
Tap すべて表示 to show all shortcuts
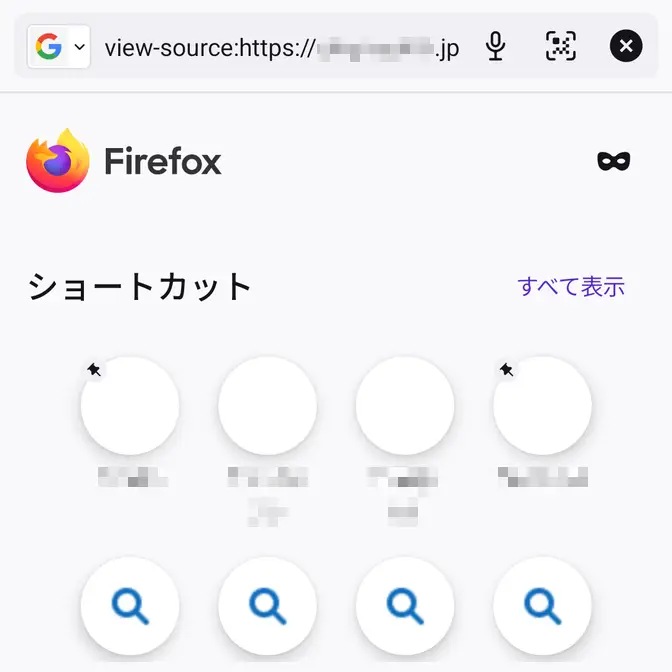[571, 287]
